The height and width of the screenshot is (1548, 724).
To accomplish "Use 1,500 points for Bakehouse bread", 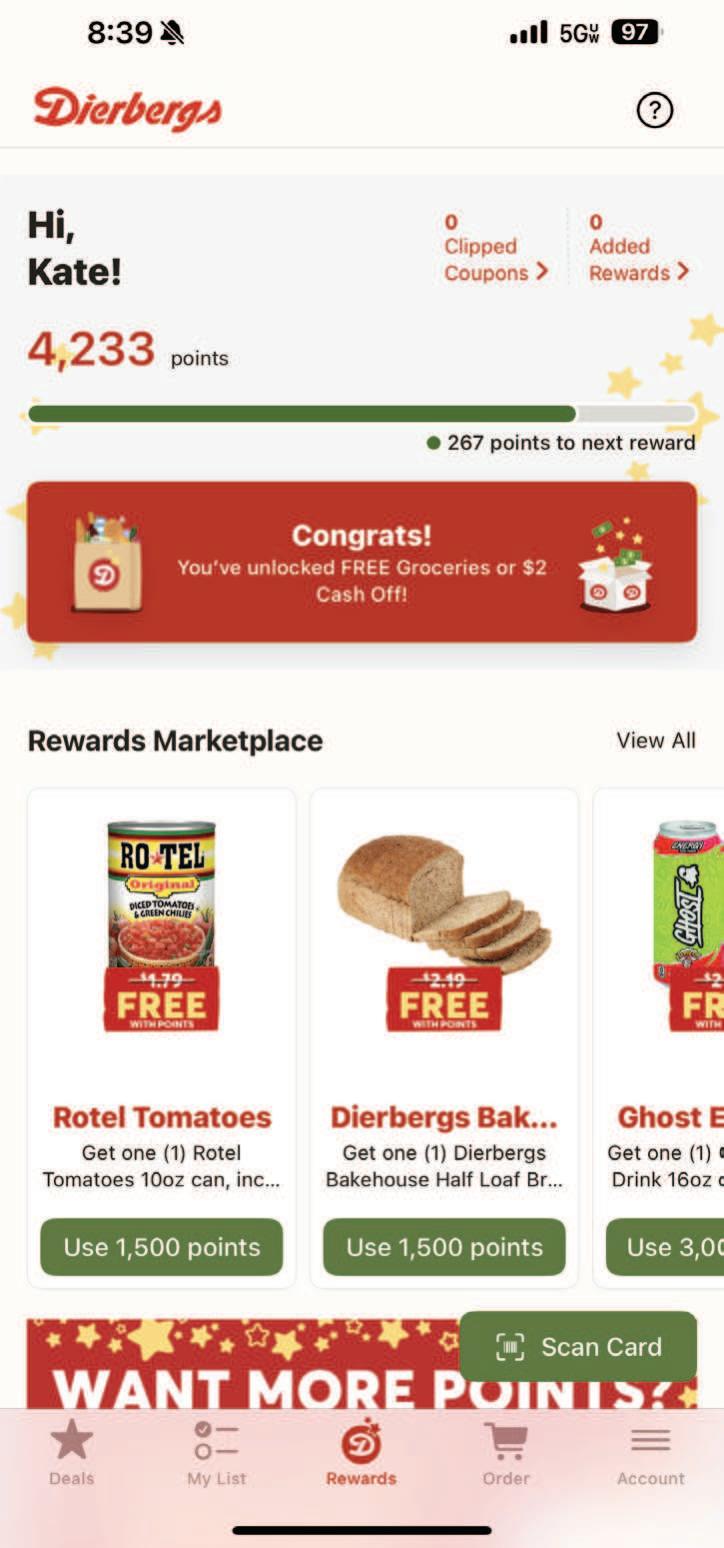I will [x=444, y=1247].
